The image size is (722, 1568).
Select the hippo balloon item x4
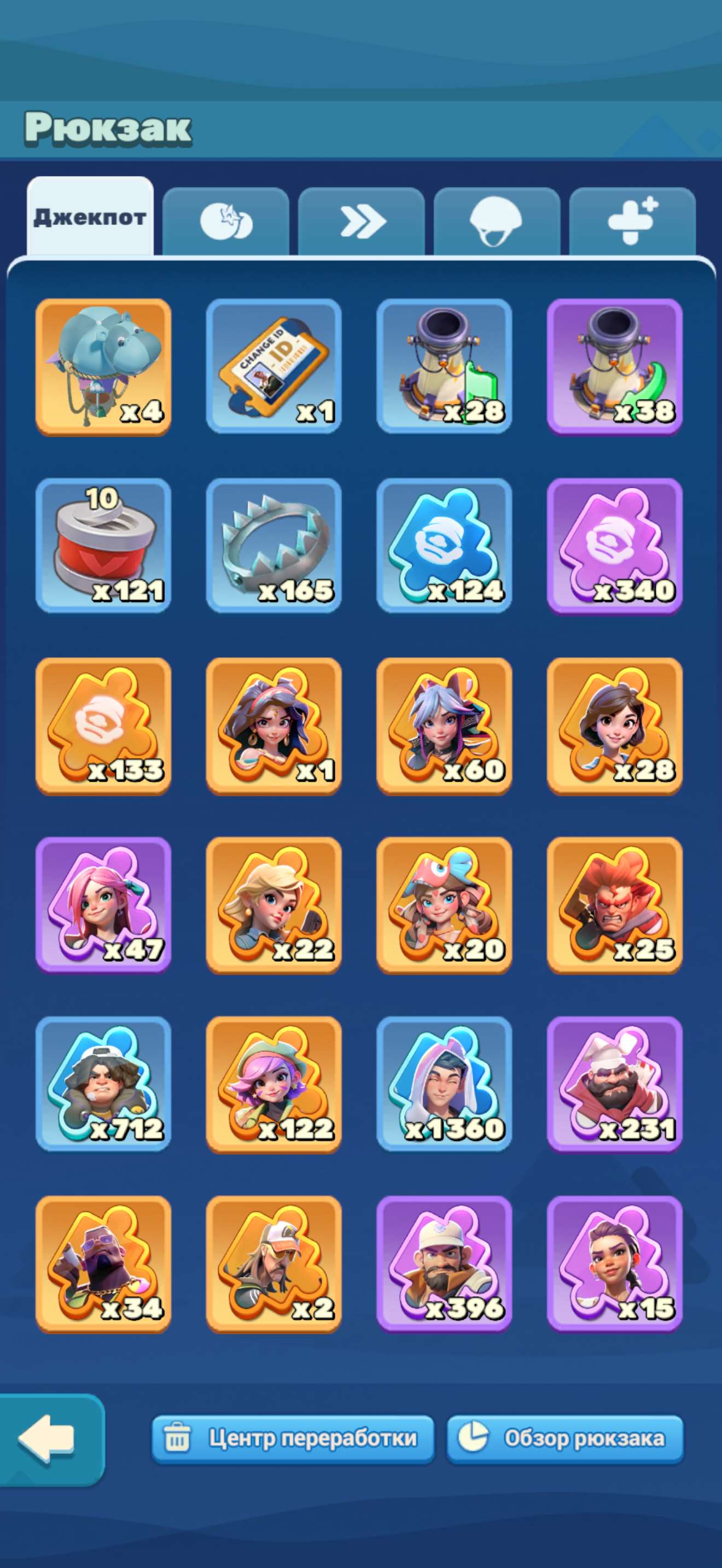point(103,366)
